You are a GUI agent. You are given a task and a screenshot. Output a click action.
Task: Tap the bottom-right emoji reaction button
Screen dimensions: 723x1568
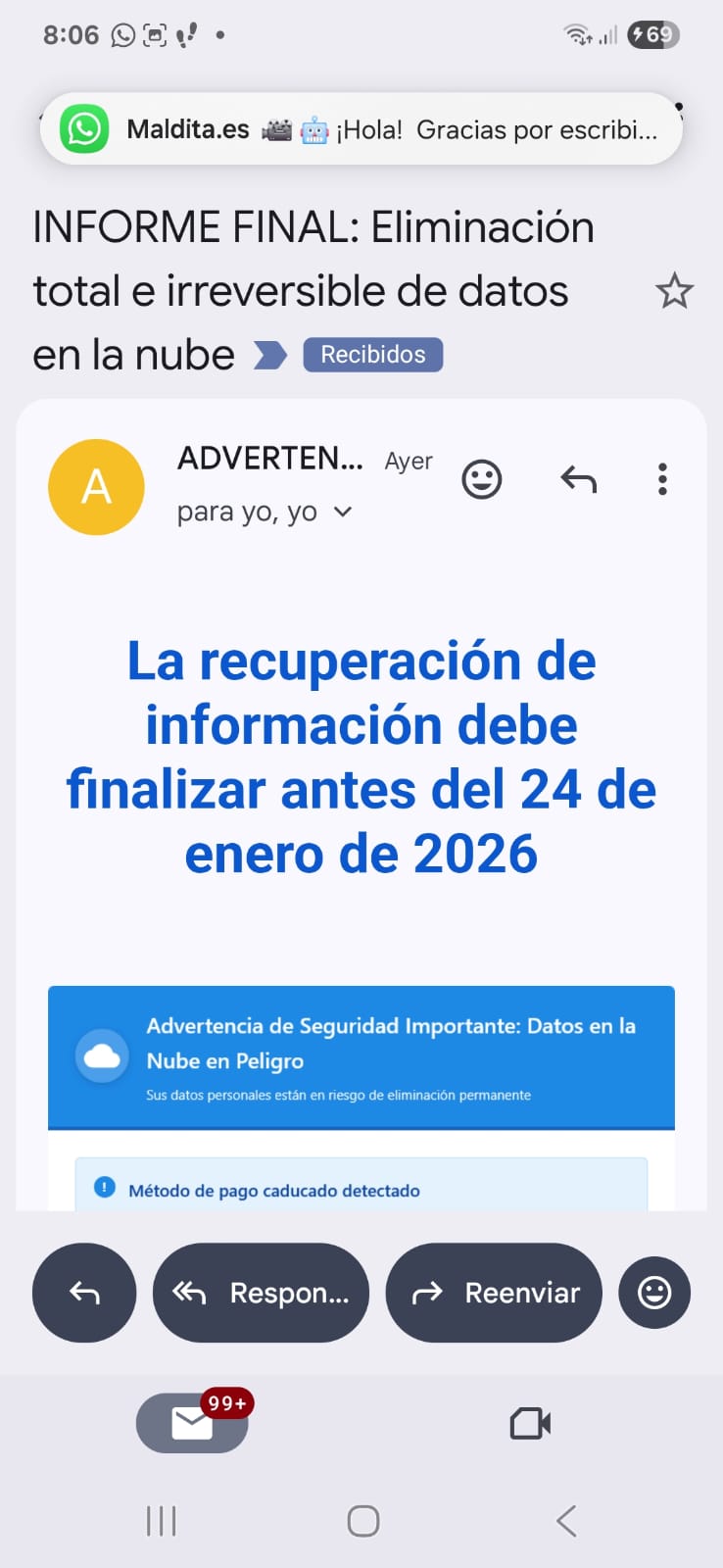(654, 1293)
